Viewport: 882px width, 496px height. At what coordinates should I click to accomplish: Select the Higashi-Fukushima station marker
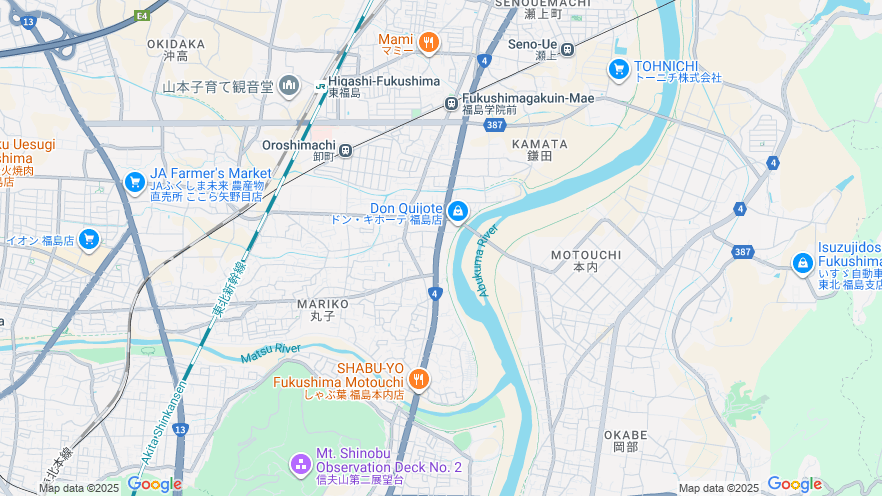(x=320, y=86)
